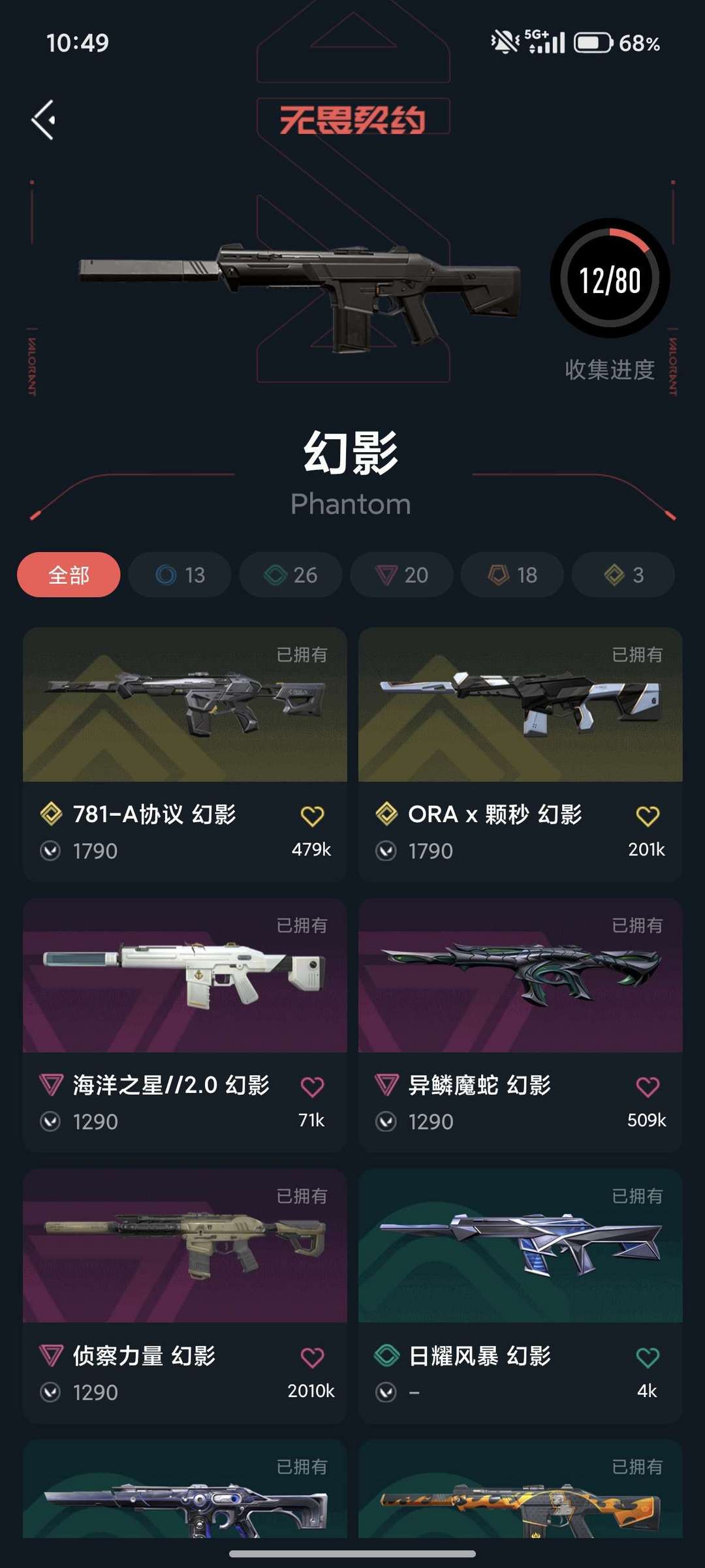Filter skins by the pink tier 20

click(401, 575)
